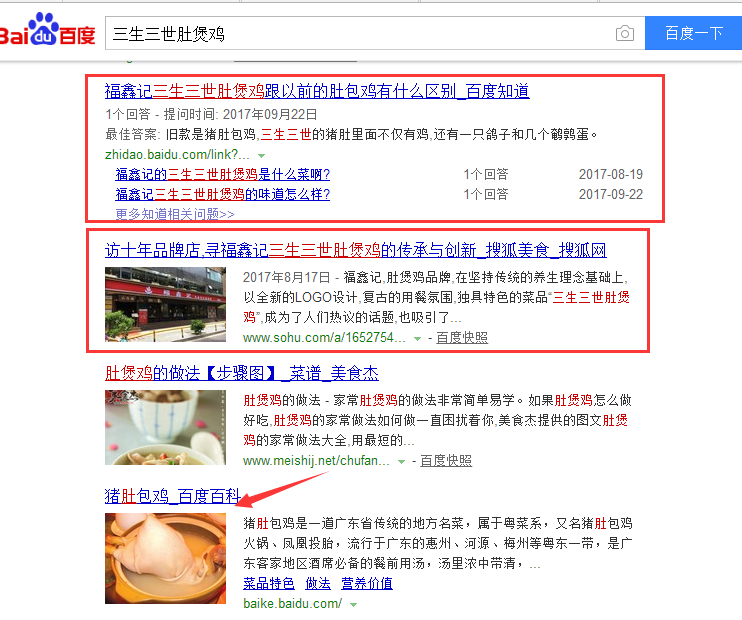Jump to the 做法 section of 猪肚包鸡
742x620 pixels.
pos(318,584)
